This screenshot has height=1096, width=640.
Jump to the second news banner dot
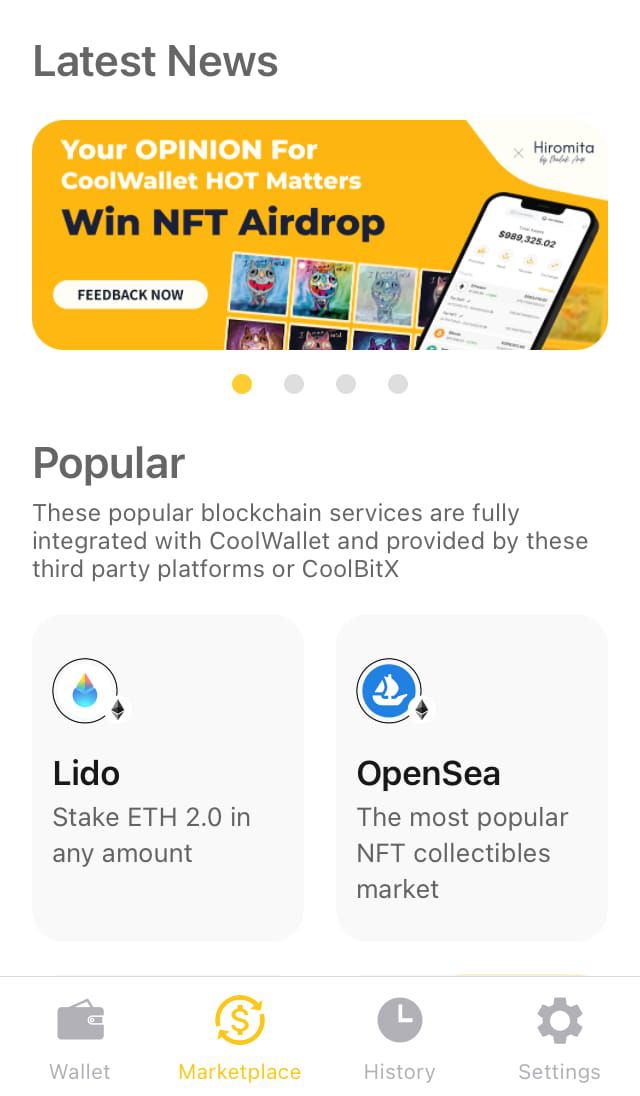pyautogui.click(x=294, y=384)
